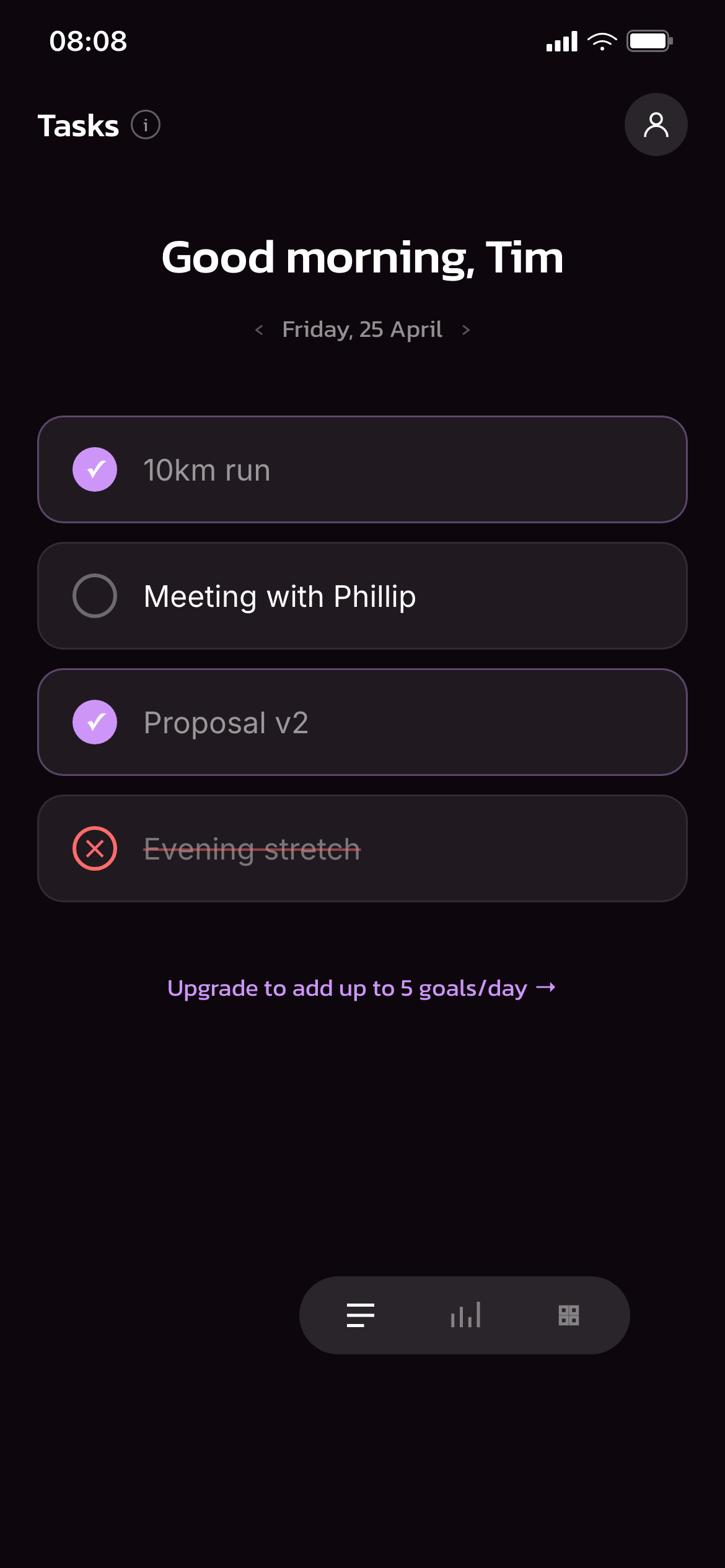Click the Tasks heading
Viewport: 725px width, 1568px height.
(79, 124)
